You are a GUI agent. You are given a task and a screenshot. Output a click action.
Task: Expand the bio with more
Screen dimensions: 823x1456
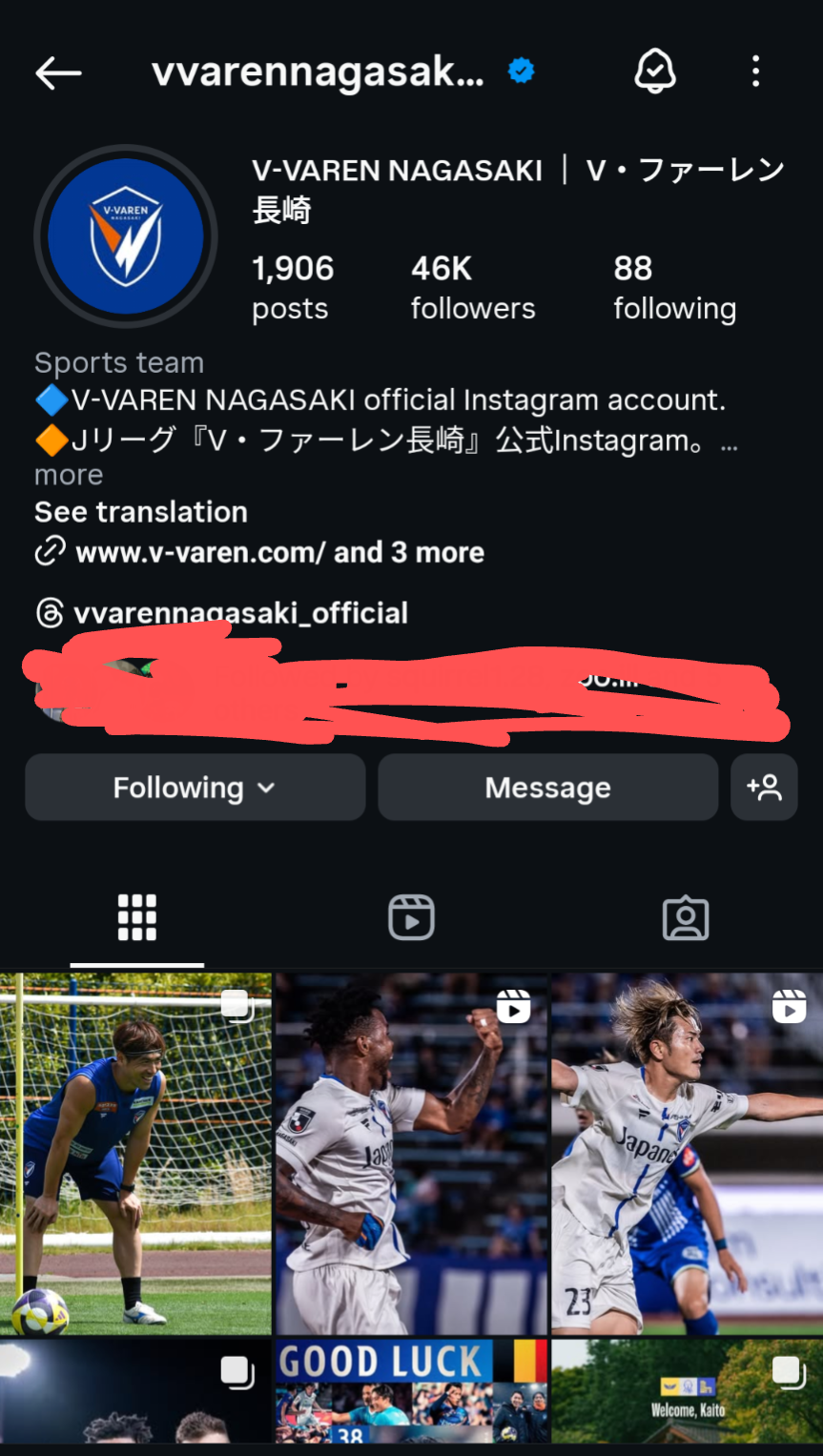click(x=69, y=475)
